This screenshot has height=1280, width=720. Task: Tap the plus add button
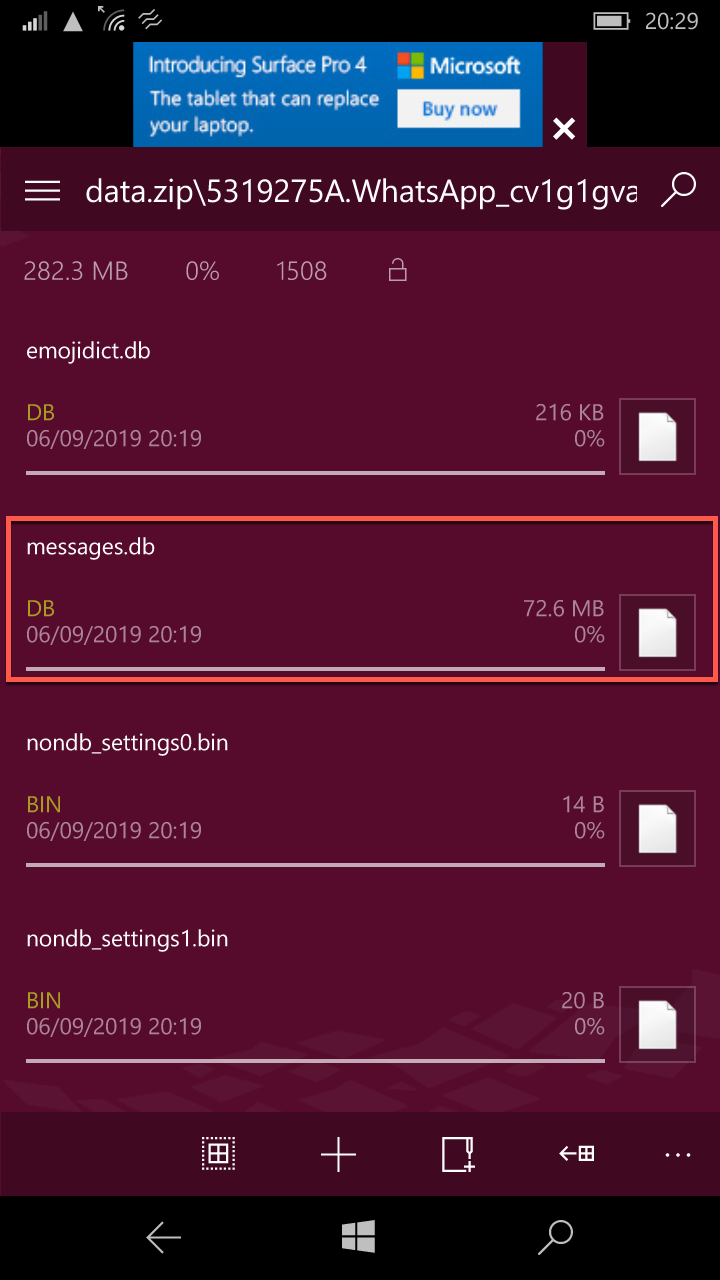(338, 1154)
